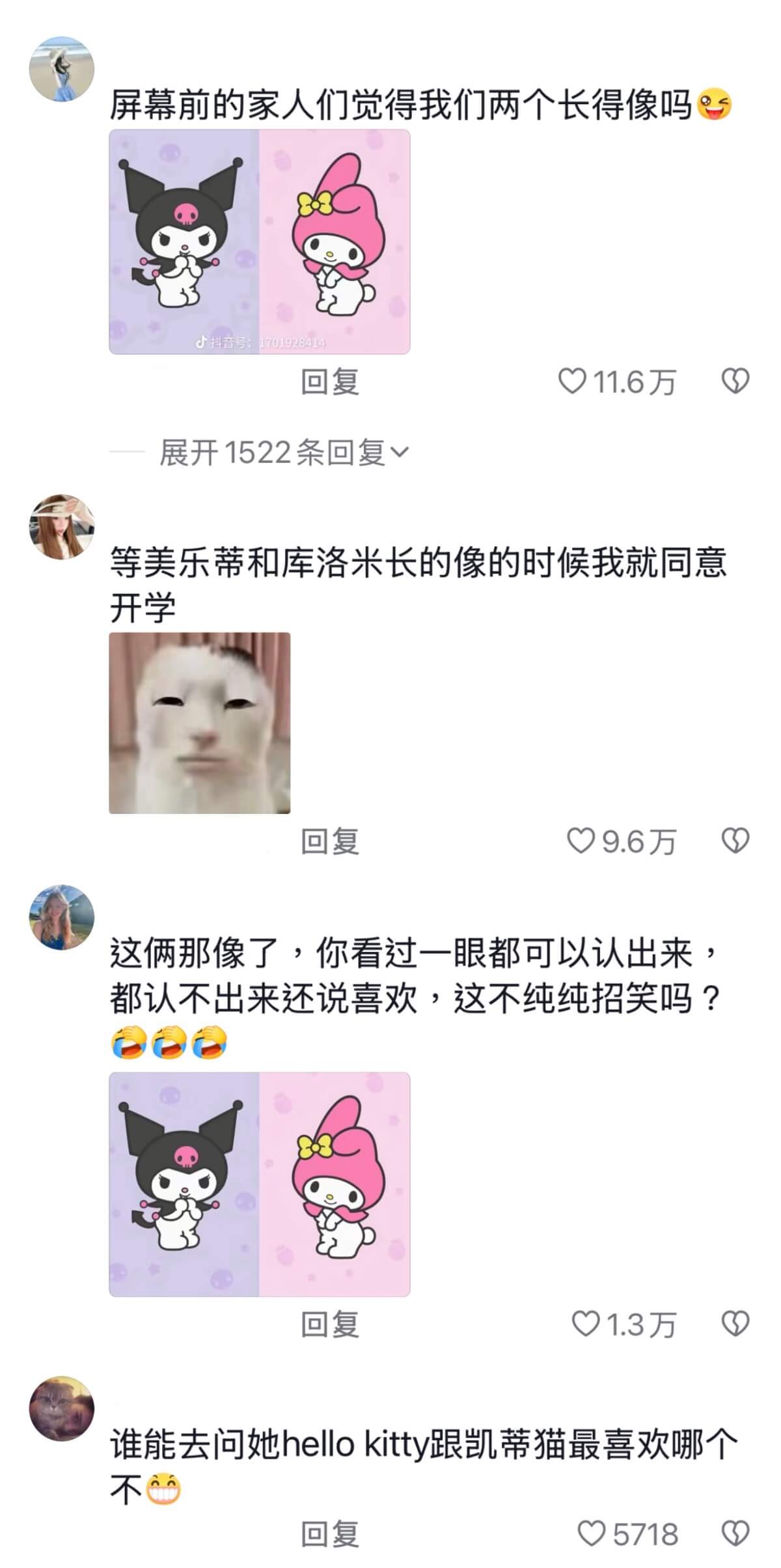Reply to the hello kitty comment
Image resolution: width=781 pixels, height=1568 pixels.
click(x=329, y=1535)
